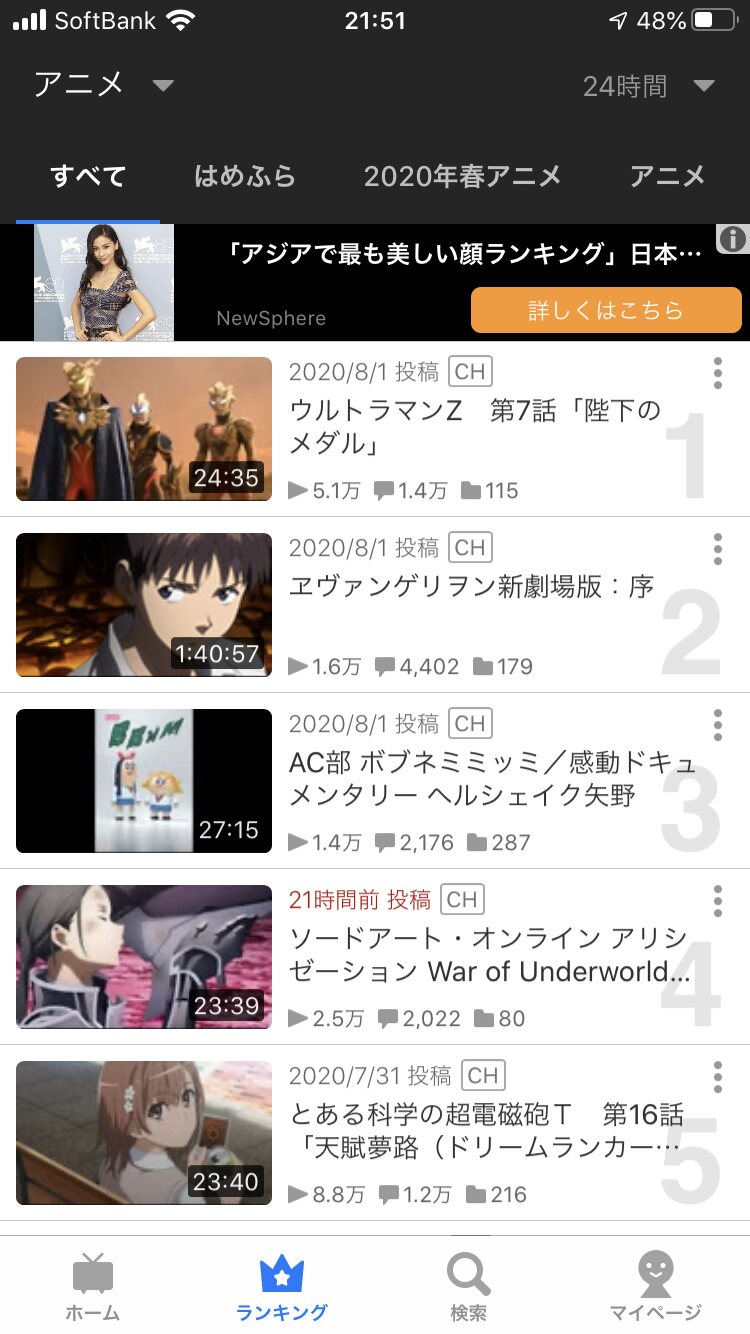Change the 24時間 time range

(x=648, y=86)
